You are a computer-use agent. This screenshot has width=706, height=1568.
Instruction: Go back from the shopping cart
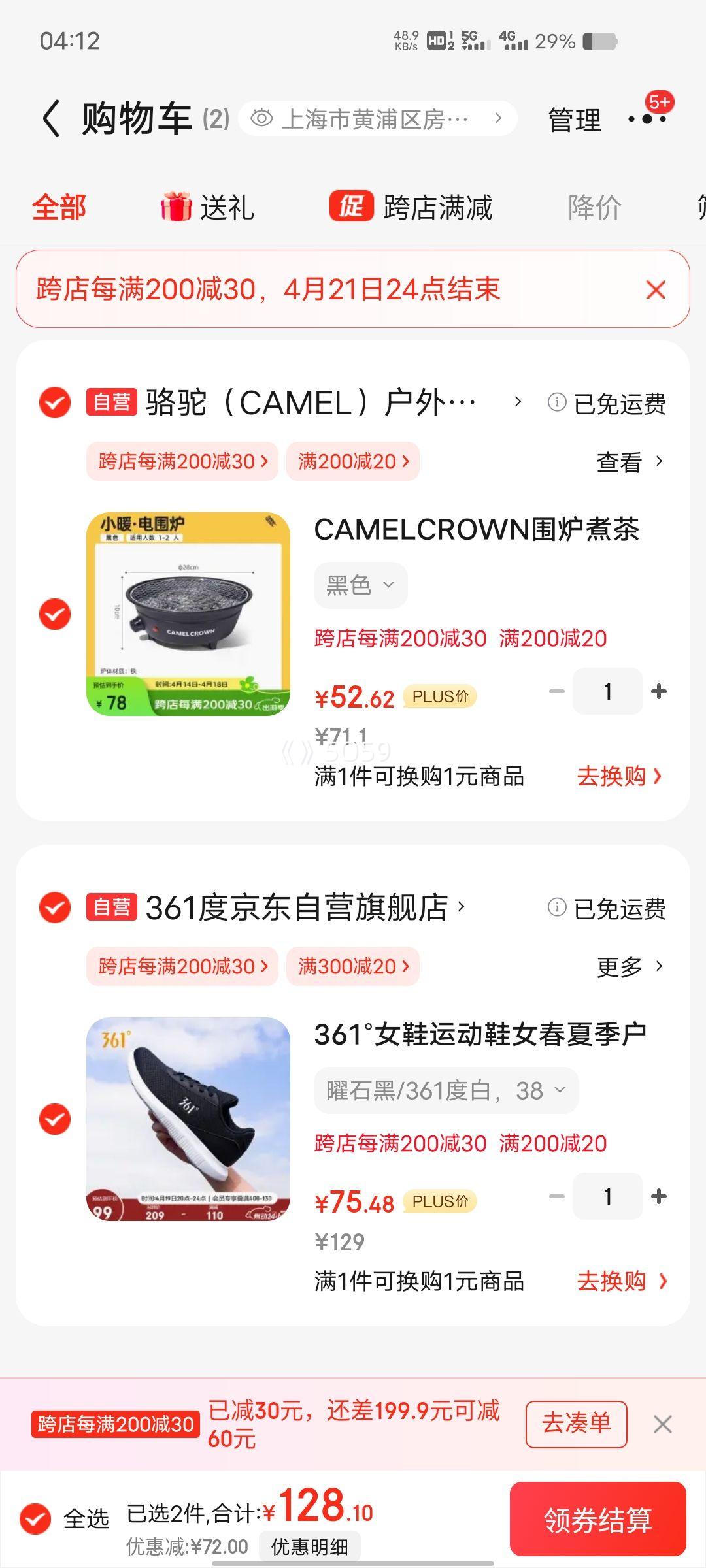pyautogui.click(x=51, y=119)
